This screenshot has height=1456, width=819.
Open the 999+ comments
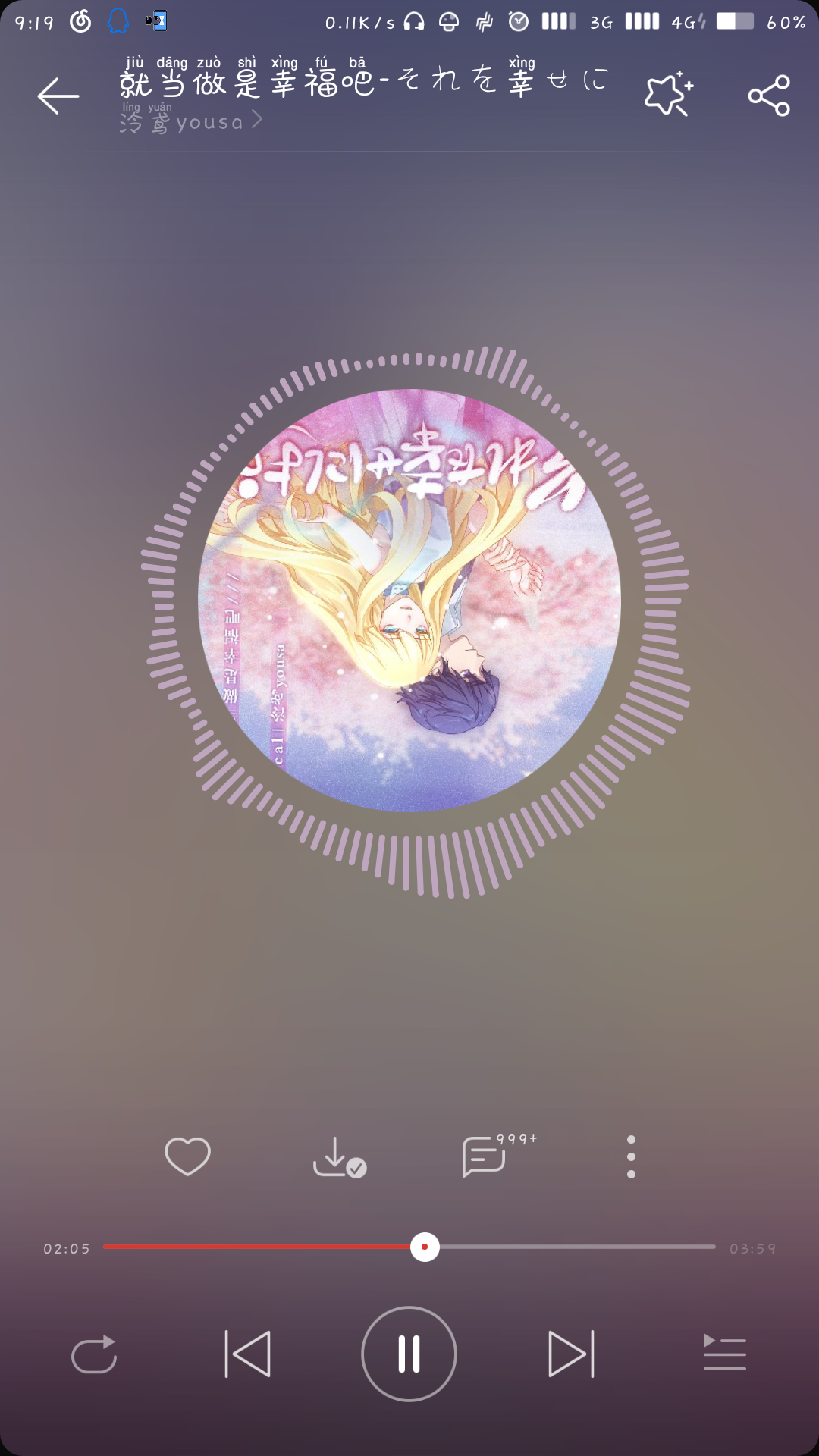pyautogui.click(x=485, y=1157)
